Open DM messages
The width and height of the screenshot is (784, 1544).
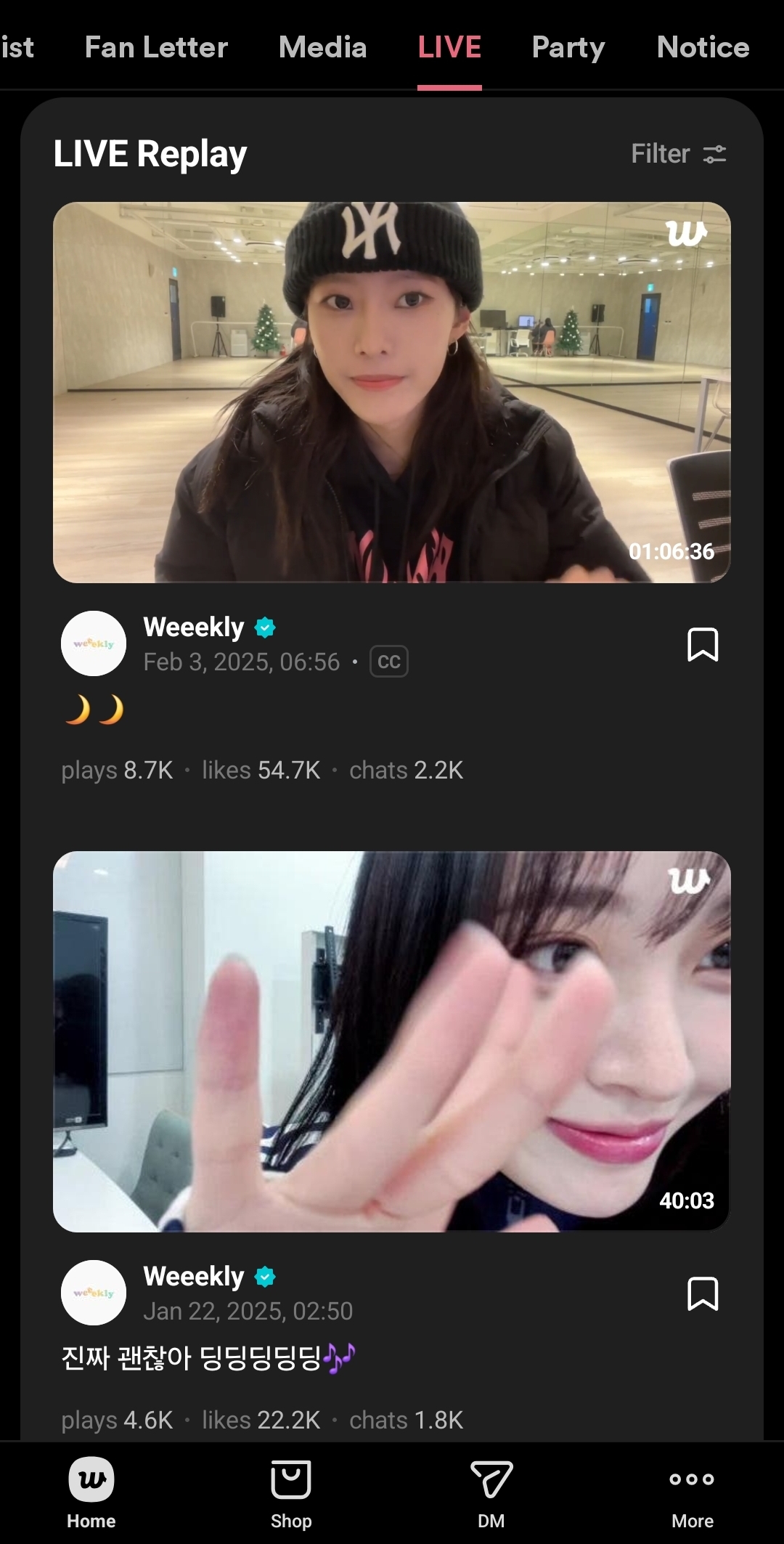click(491, 1493)
